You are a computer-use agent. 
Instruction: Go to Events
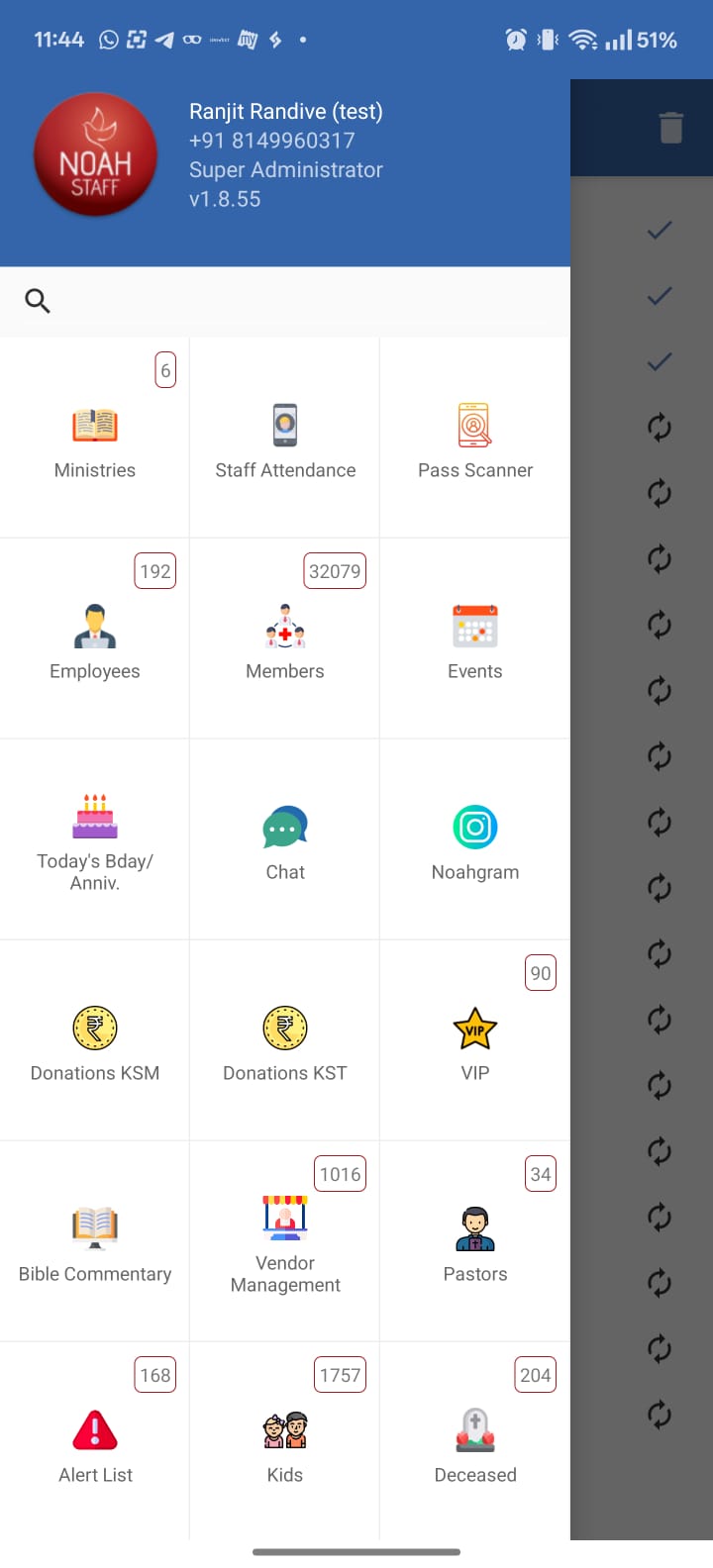click(475, 639)
